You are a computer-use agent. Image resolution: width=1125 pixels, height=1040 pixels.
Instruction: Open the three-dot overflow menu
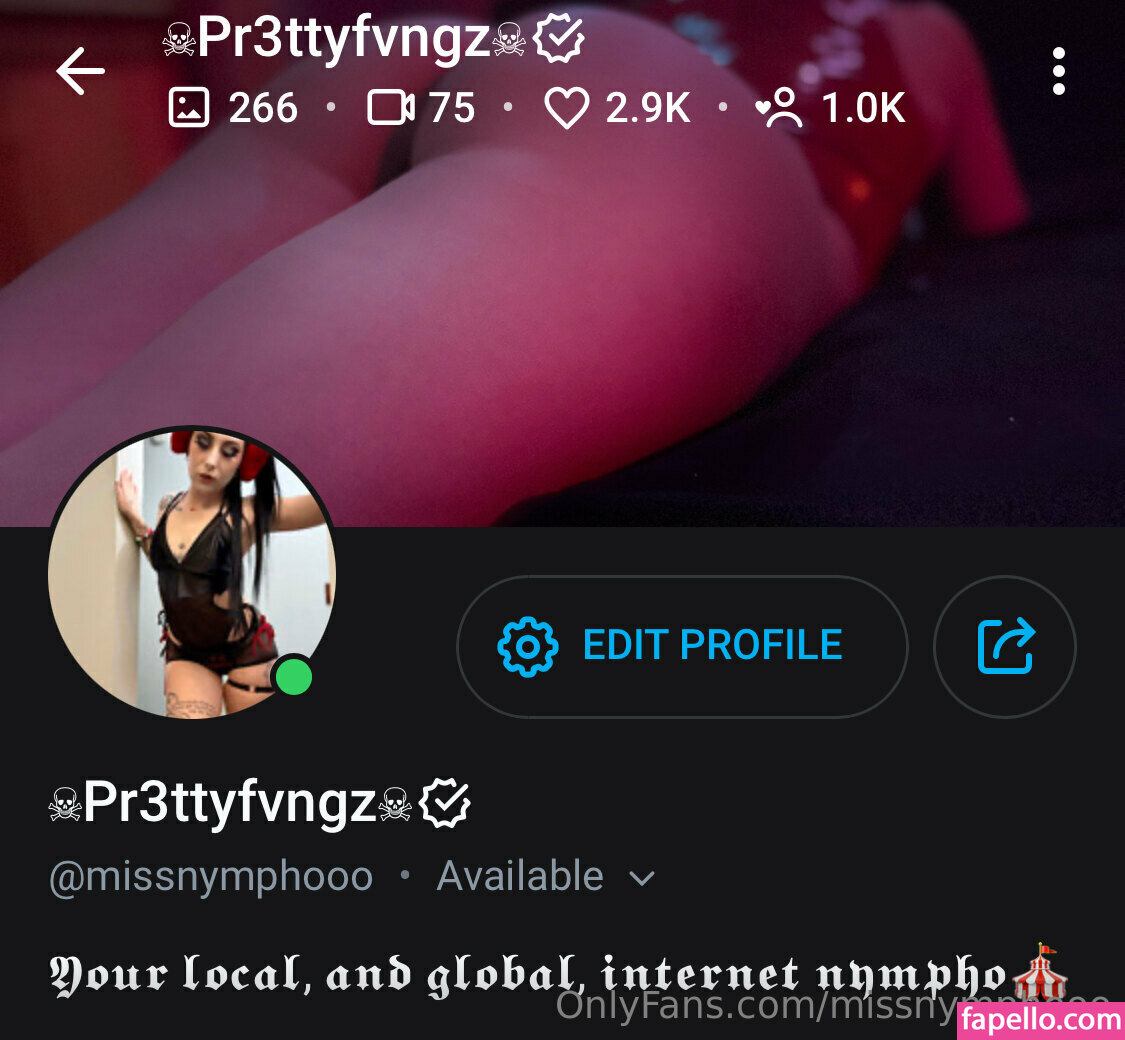tap(1058, 72)
